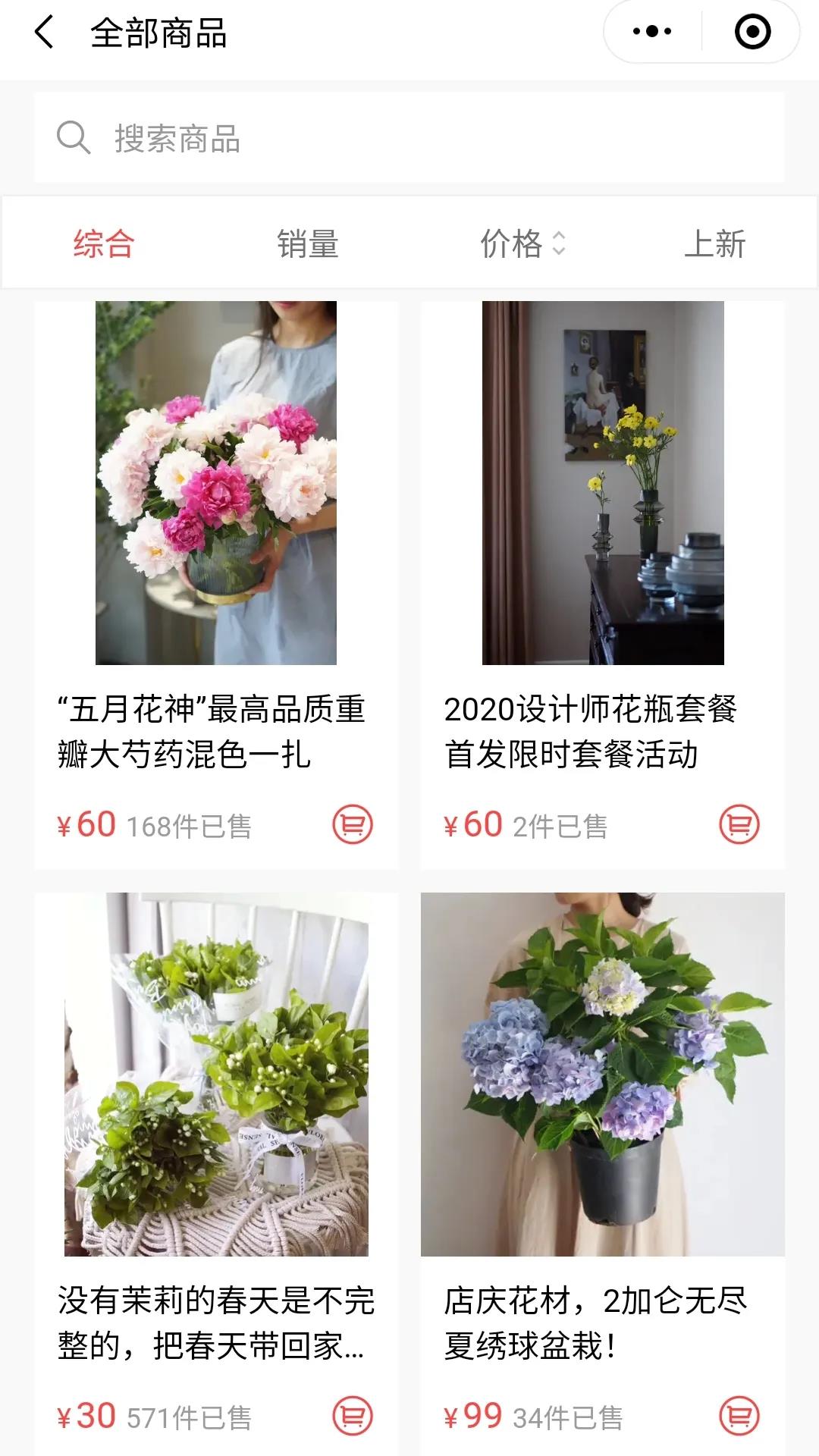The width and height of the screenshot is (819, 1456).
Task: Add the ¥30 jasmine product to cart
Action: 353,1416
